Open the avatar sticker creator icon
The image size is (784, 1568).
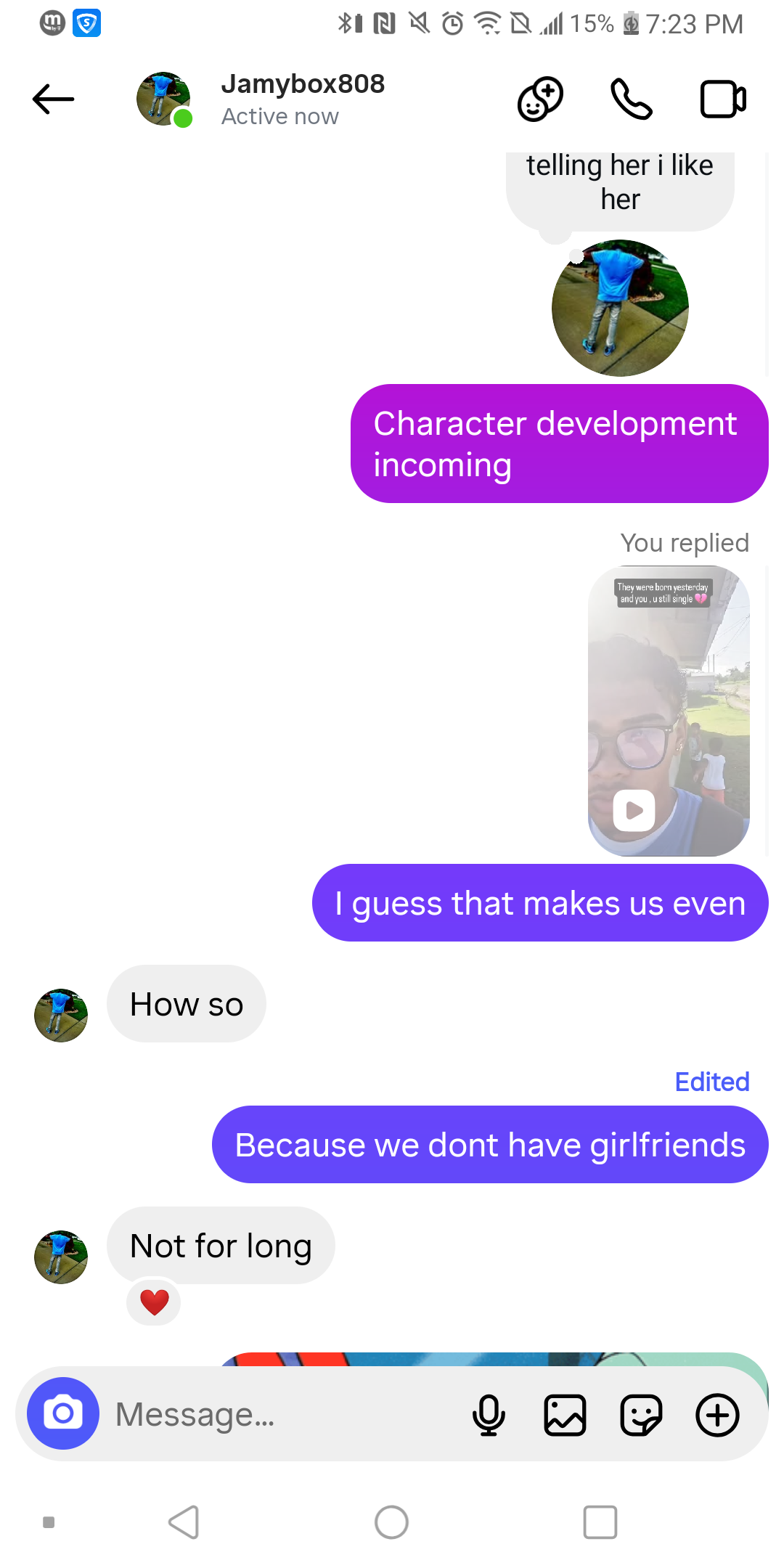click(540, 99)
